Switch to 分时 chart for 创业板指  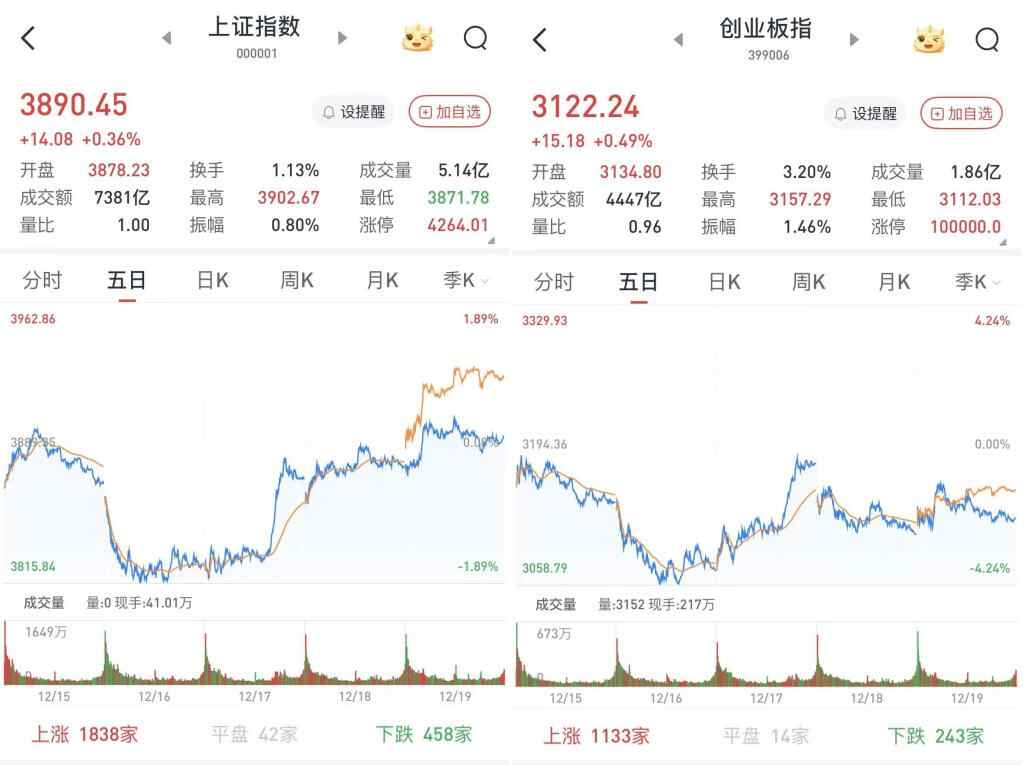click(553, 282)
